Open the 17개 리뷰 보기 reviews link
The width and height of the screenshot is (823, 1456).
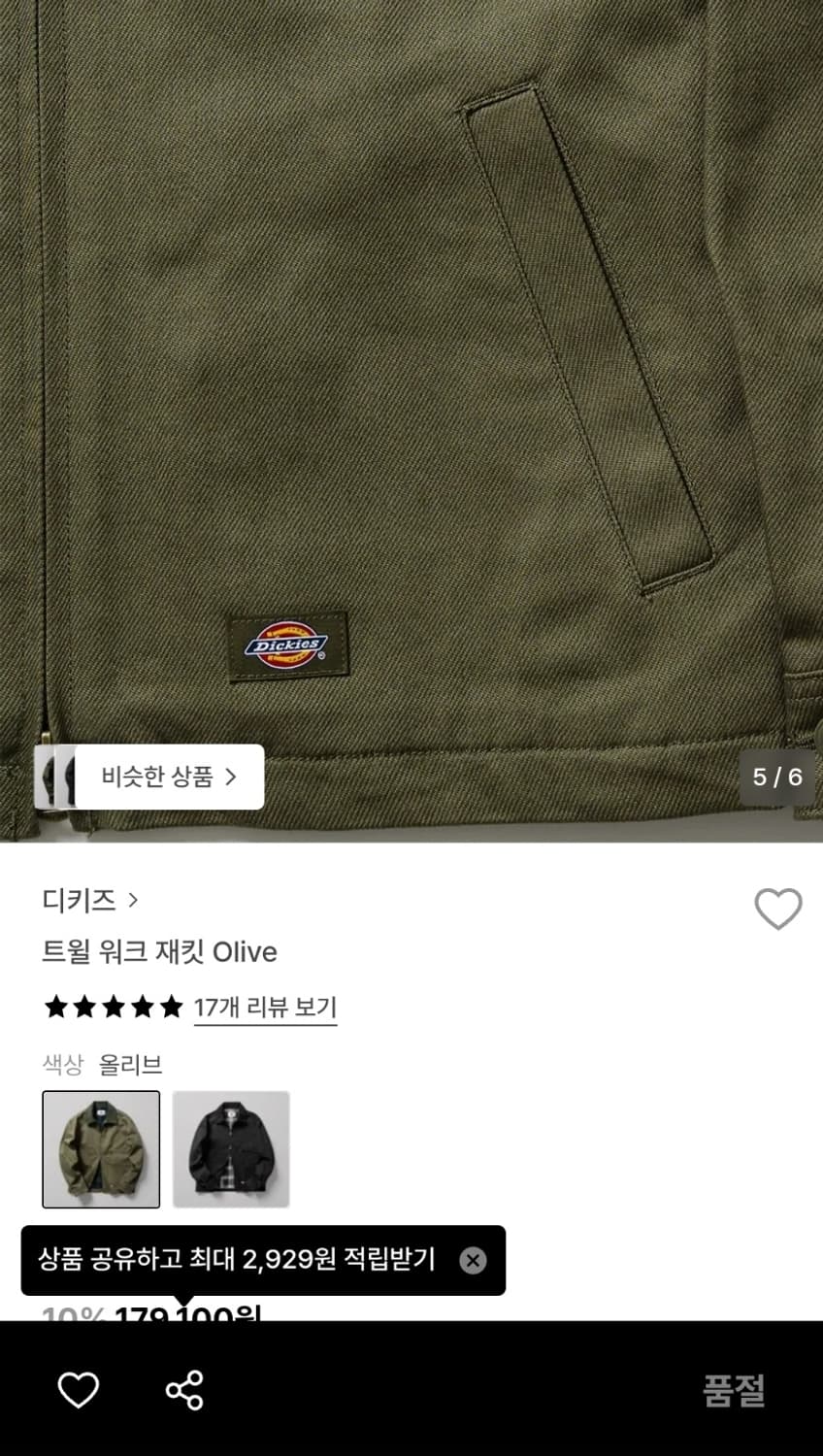264,1008
